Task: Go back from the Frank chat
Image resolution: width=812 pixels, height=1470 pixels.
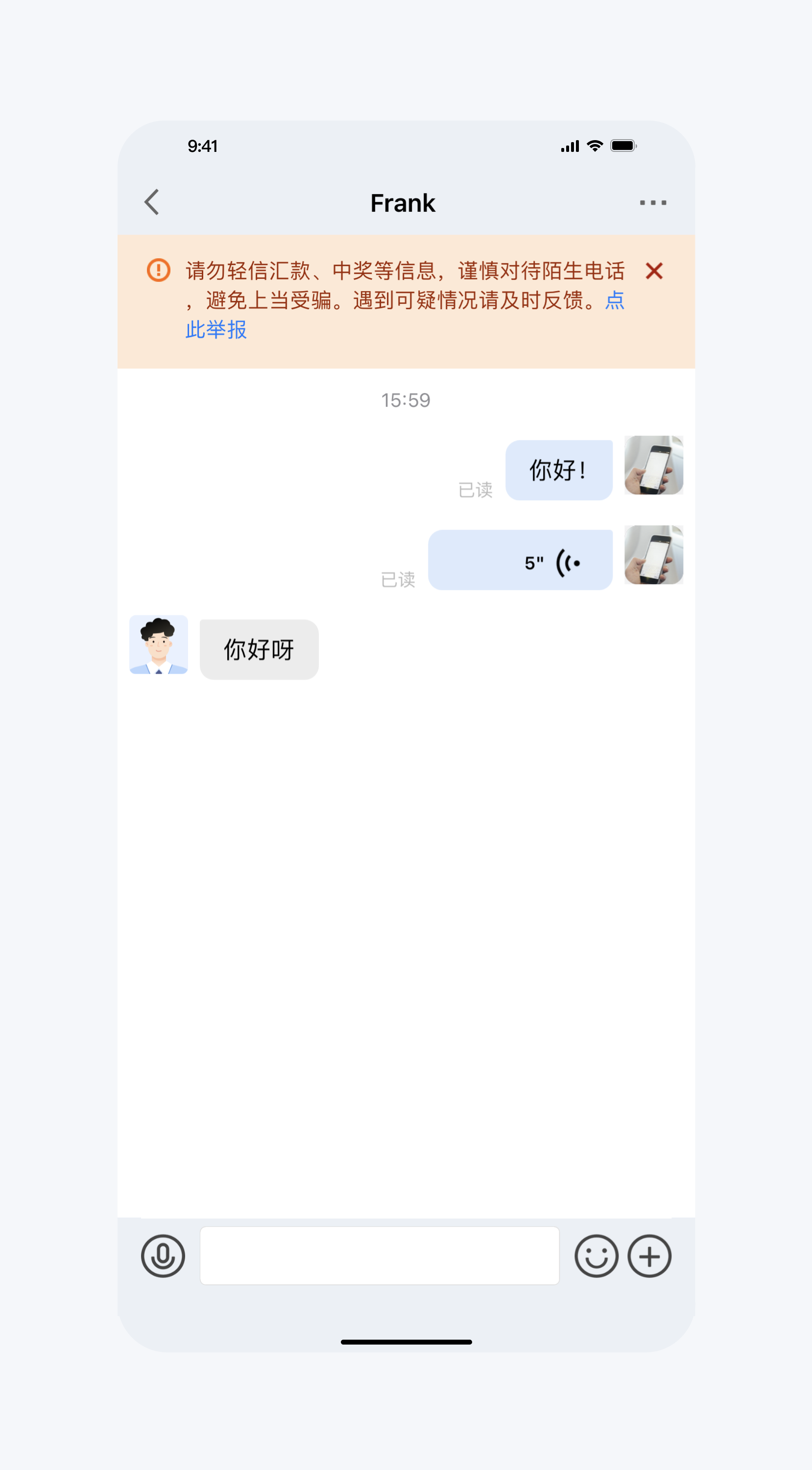Action: (152, 202)
